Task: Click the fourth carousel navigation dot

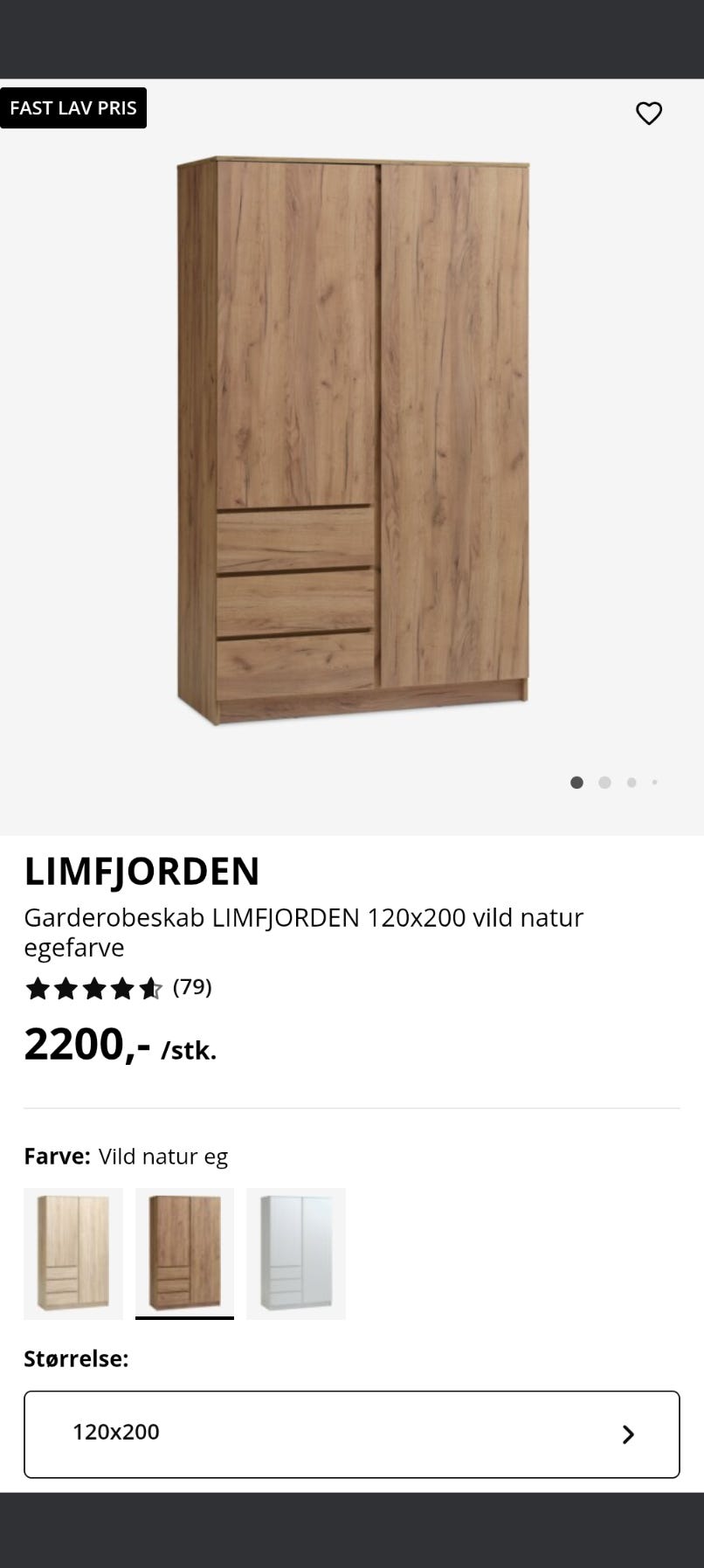Action: tap(655, 783)
